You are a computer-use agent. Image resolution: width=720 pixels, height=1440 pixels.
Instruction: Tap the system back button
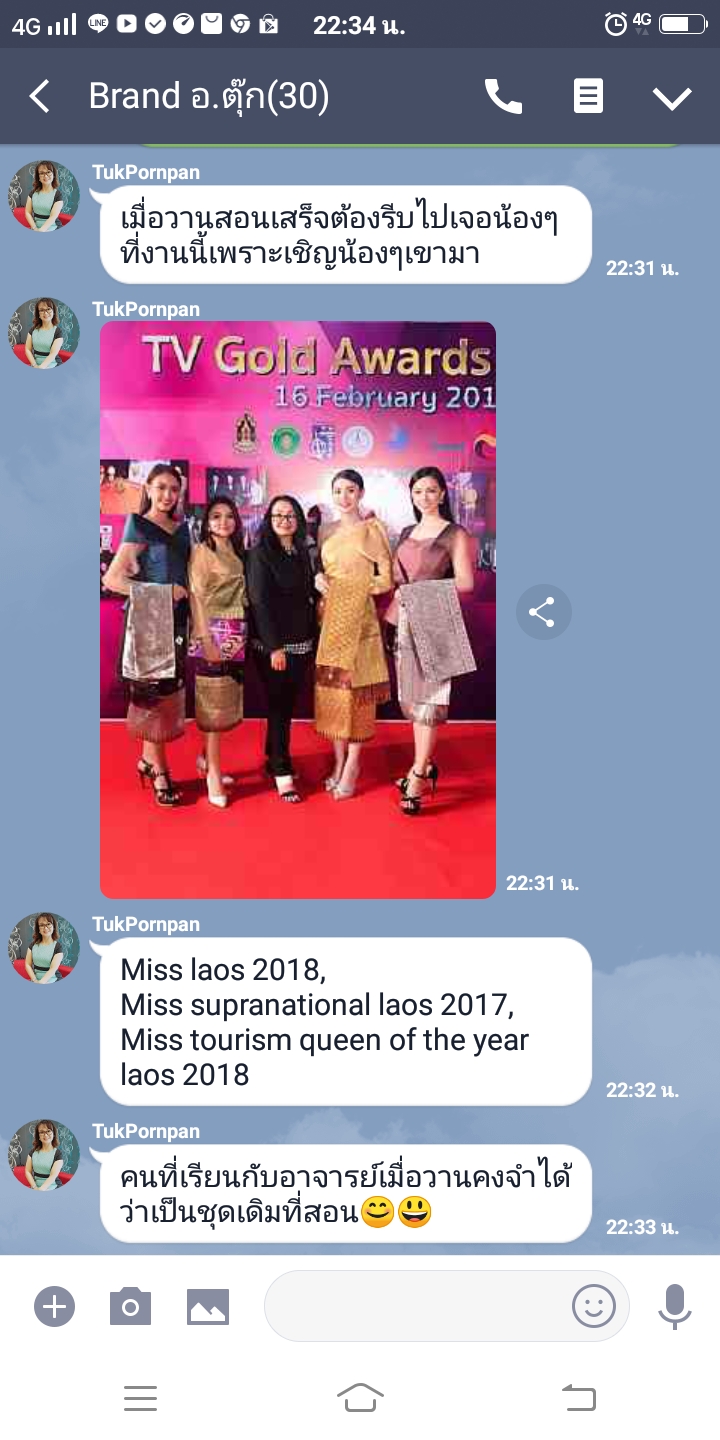[x=578, y=1397]
